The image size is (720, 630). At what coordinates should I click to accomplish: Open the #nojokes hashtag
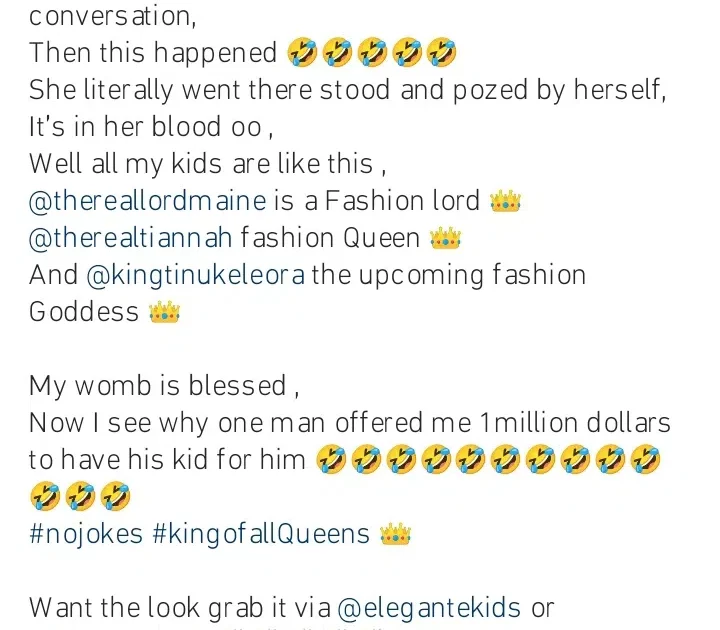click(85, 533)
